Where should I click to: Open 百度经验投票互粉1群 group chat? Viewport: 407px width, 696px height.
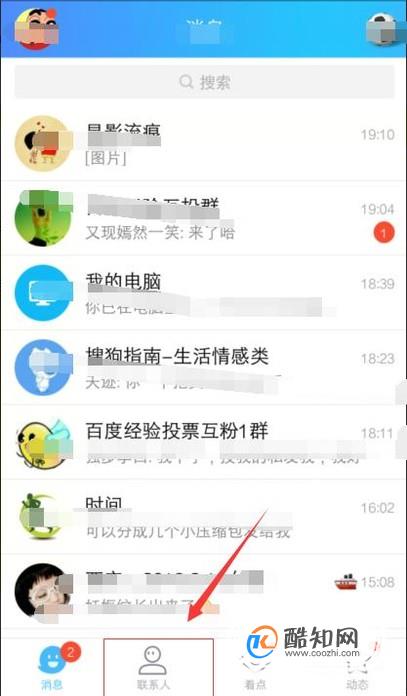tap(204, 442)
